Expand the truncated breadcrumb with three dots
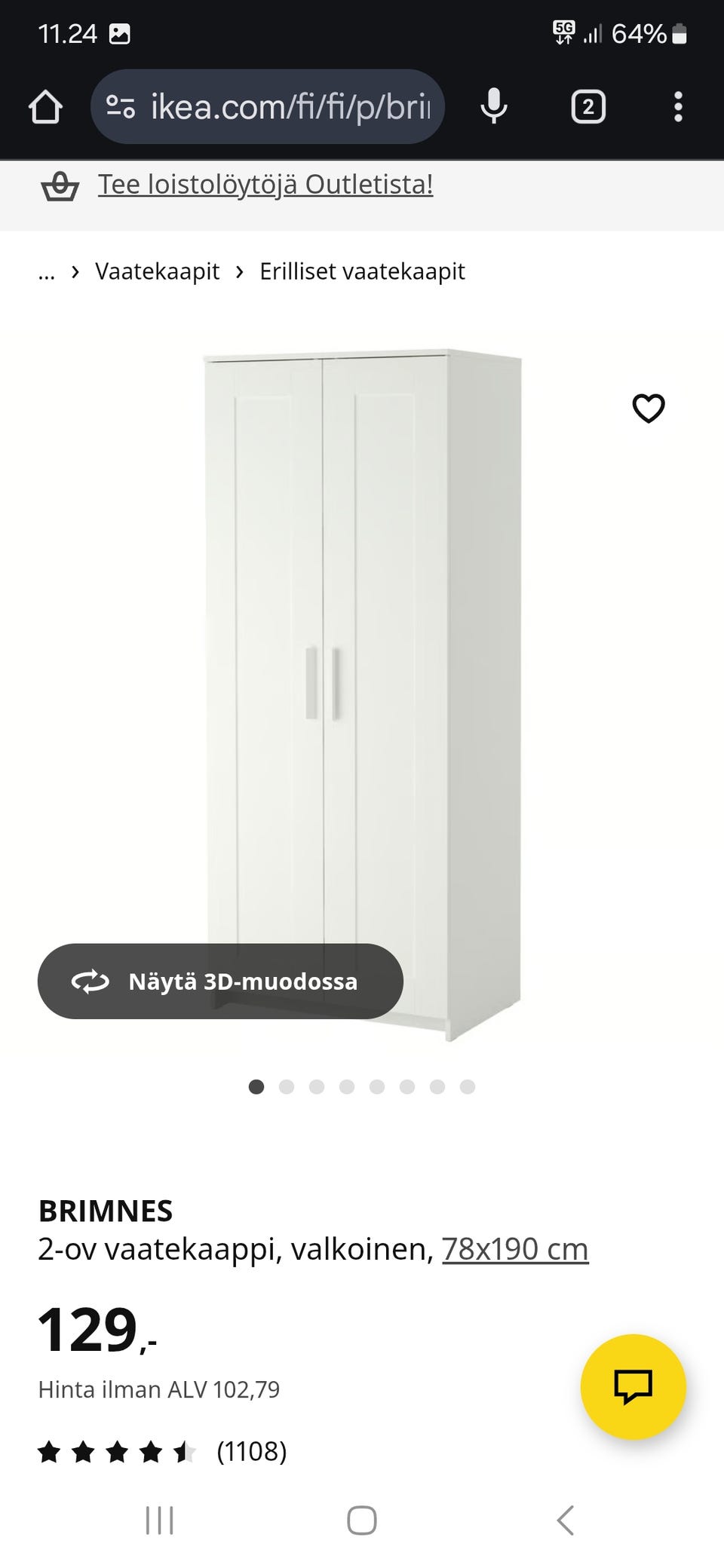Screen dimensions: 724x1568 coord(46,271)
